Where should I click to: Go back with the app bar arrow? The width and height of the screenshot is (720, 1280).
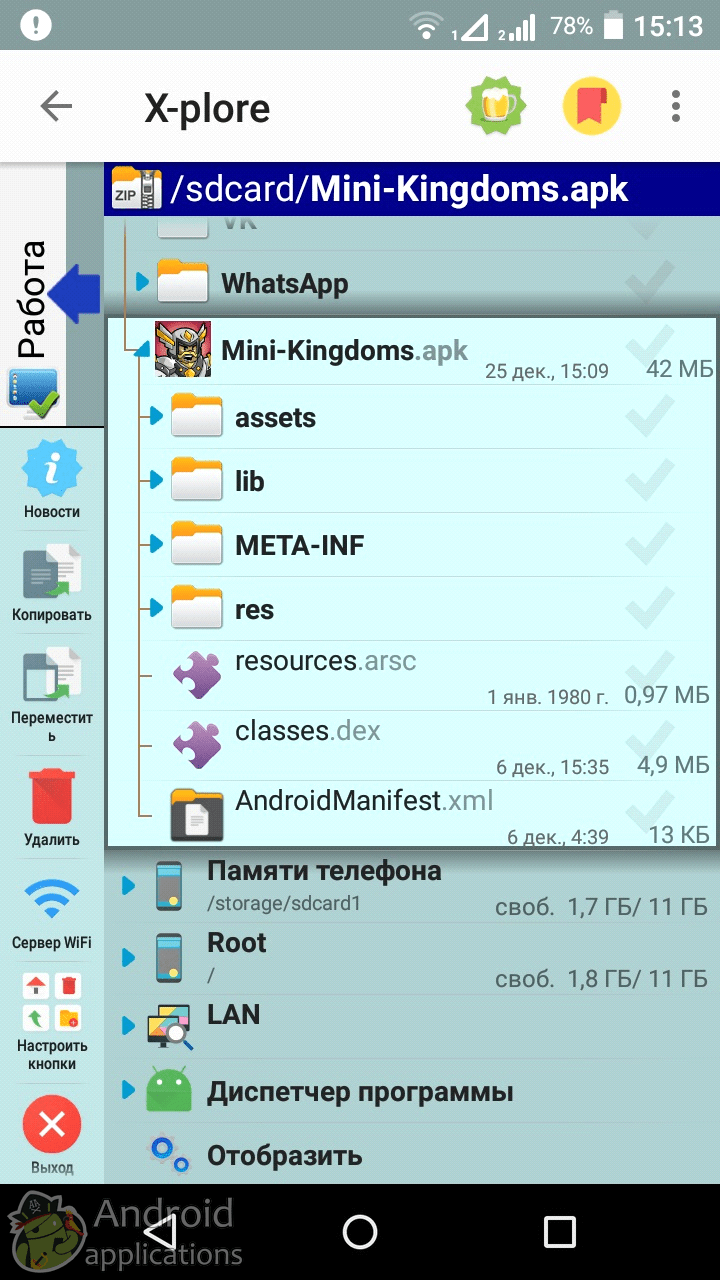[56, 106]
